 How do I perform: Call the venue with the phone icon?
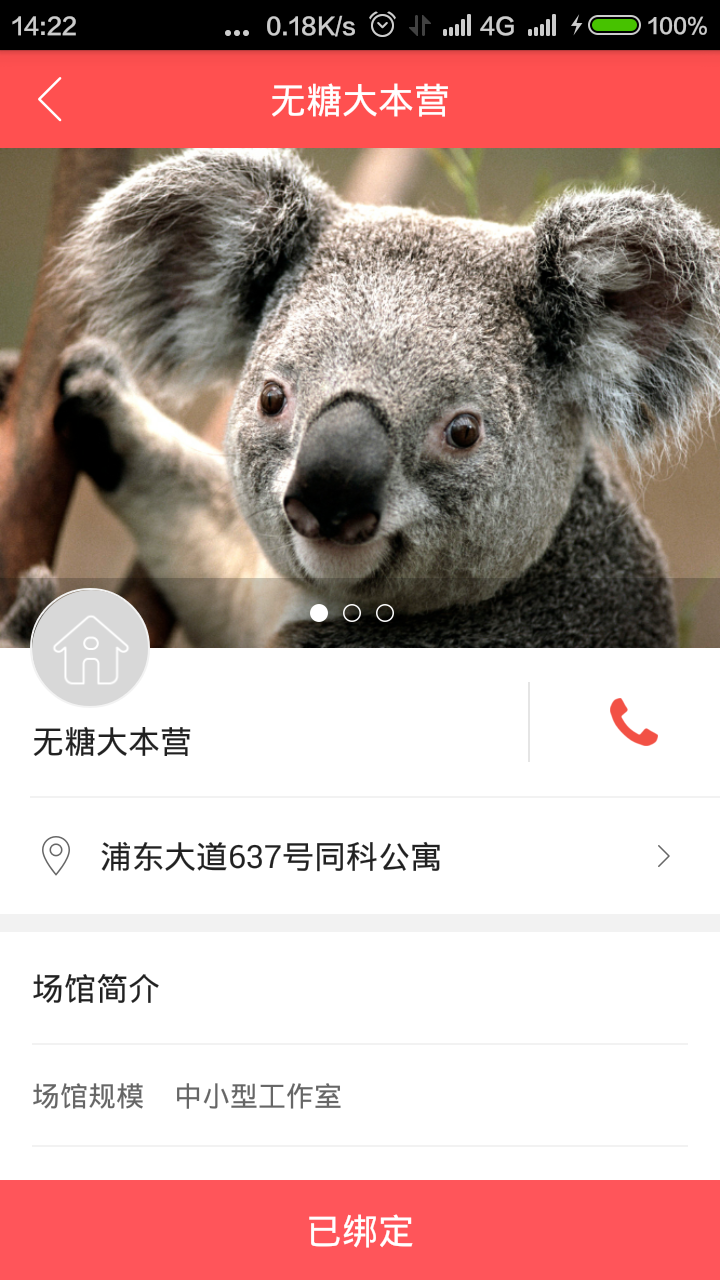(633, 722)
